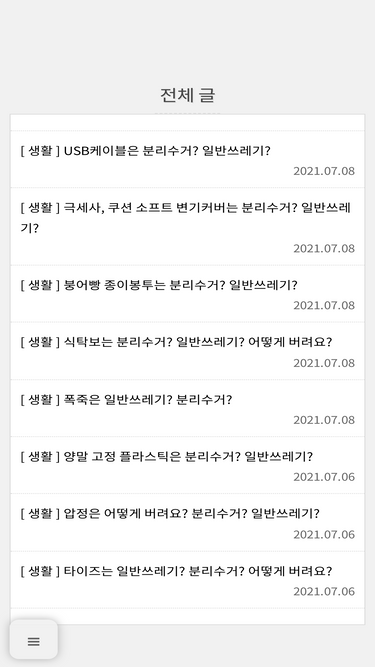Open the 압정 disposal post

click(188, 523)
